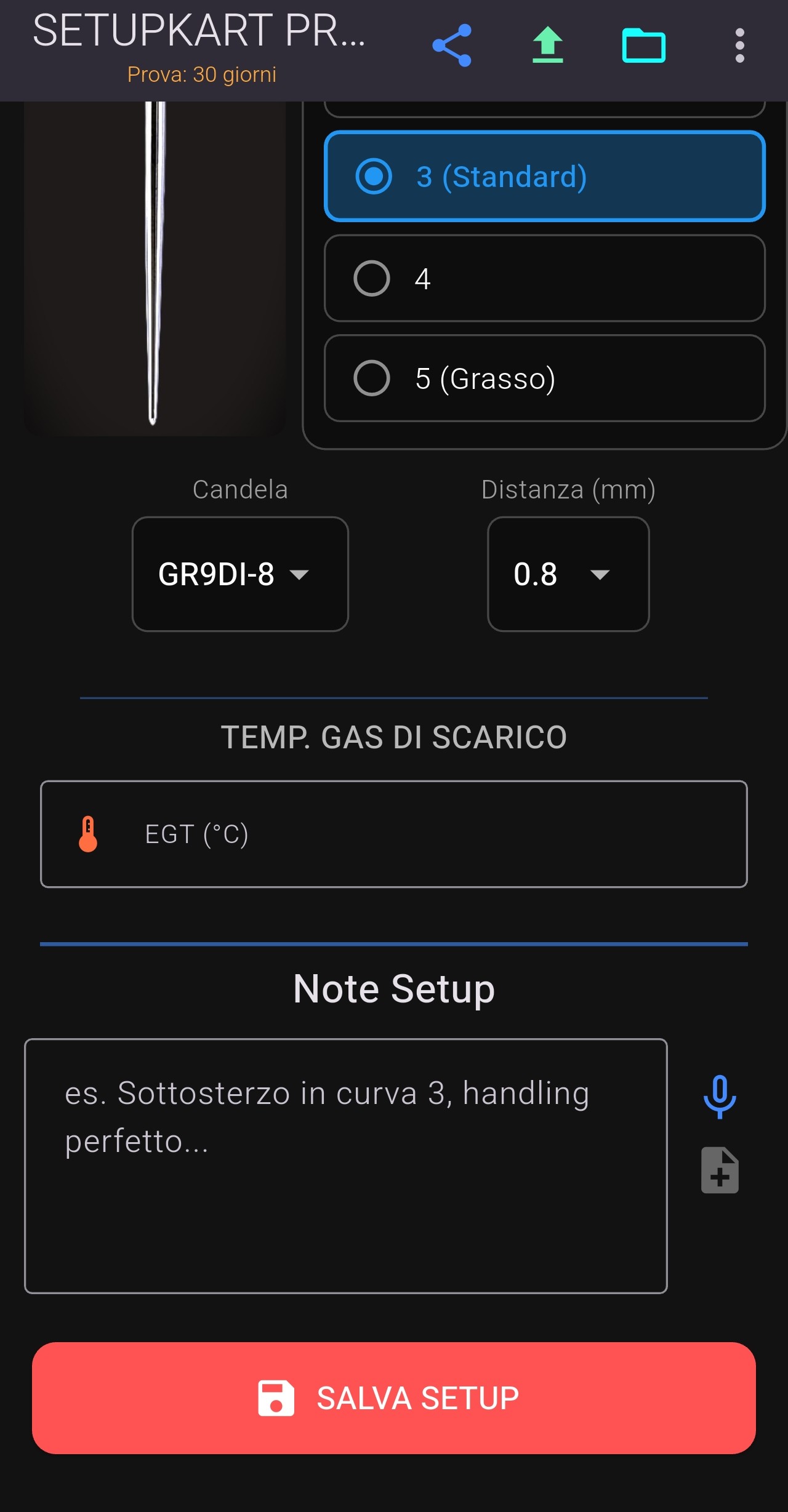The height and width of the screenshot is (1512, 788).
Task: Keep 3 (Standard) selected by tapping it
Action: [544, 177]
